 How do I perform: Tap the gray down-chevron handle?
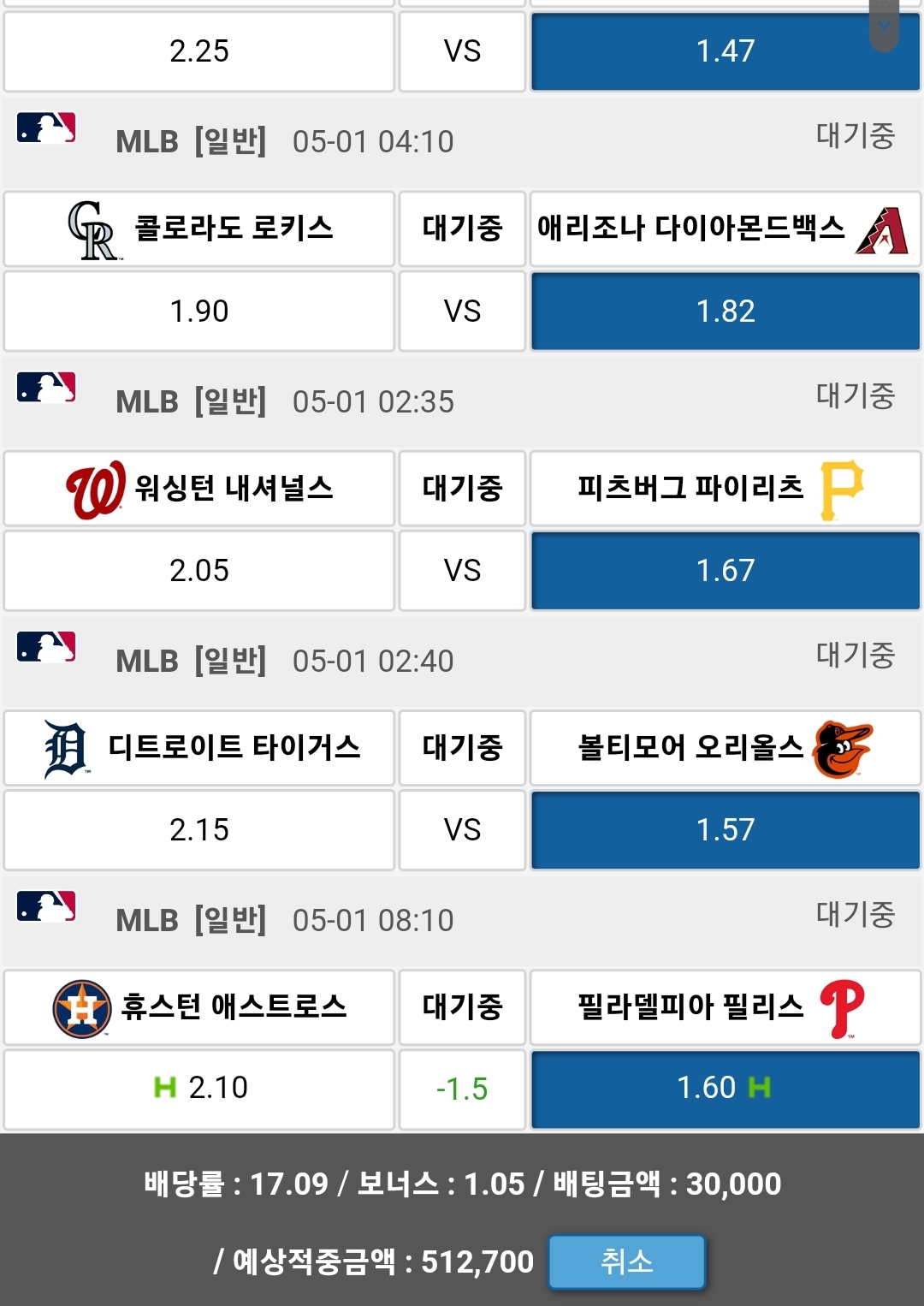pyautogui.click(x=884, y=25)
